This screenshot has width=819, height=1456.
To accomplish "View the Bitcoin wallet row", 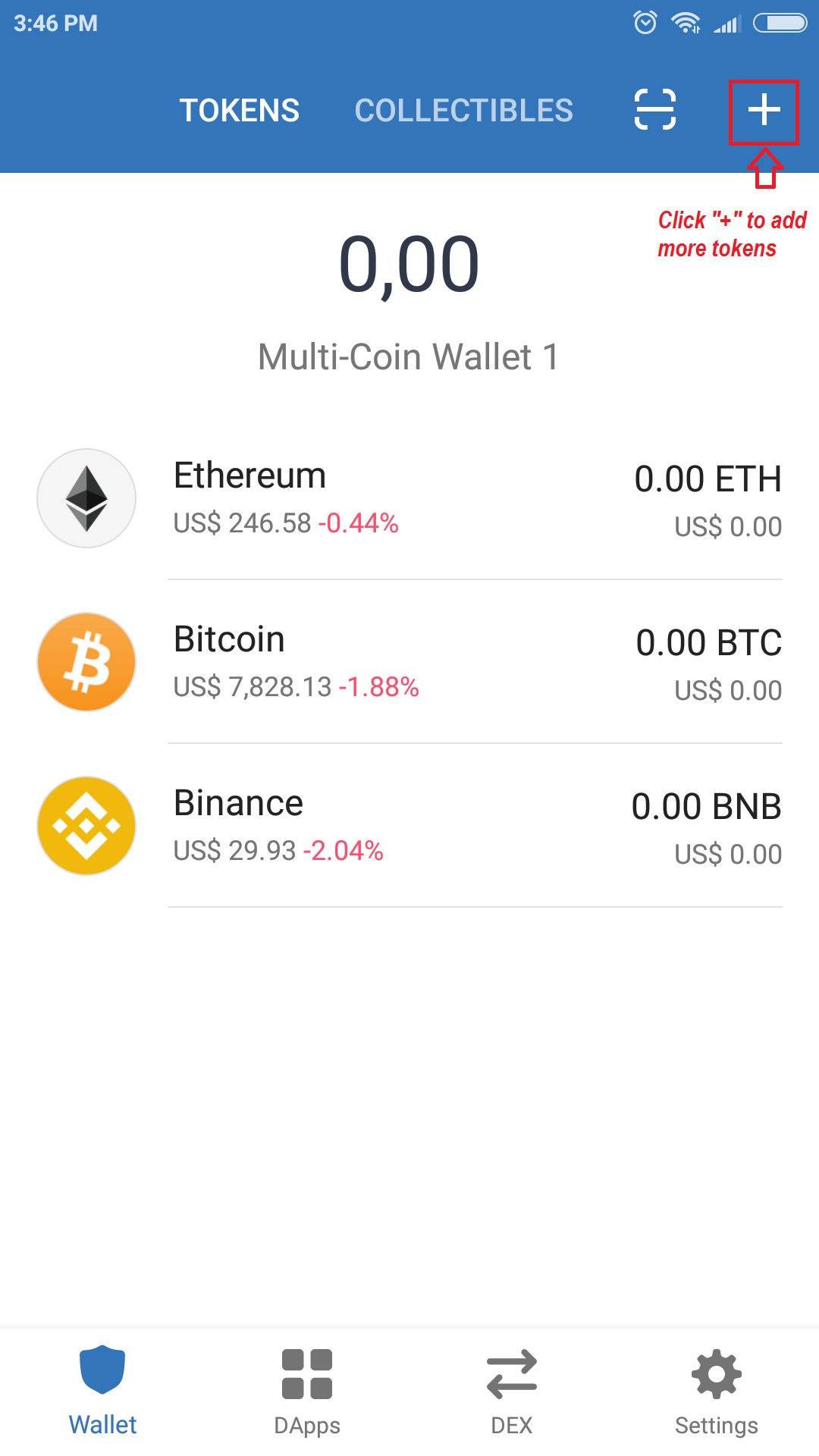I will click(409, 662).
